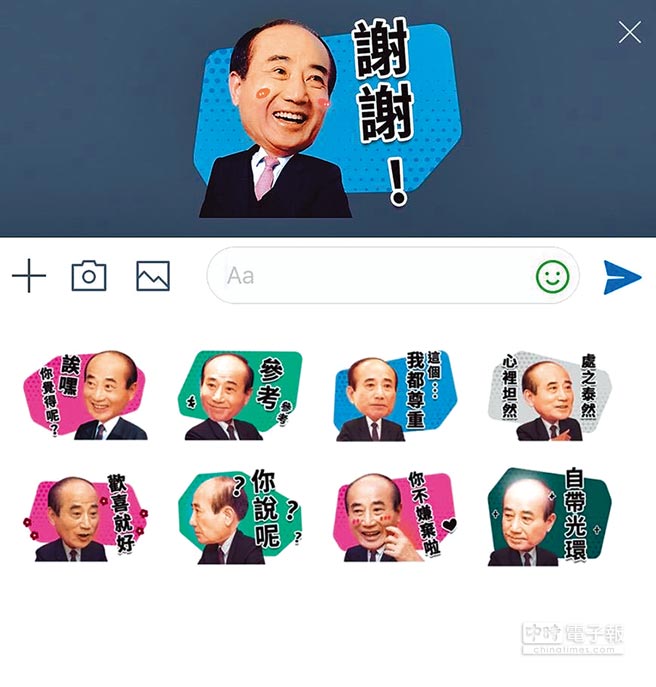This screenshot has width=656, height=687.
Task: Toggle the emoji sticker panel
Action: click(x=552, y=276)
